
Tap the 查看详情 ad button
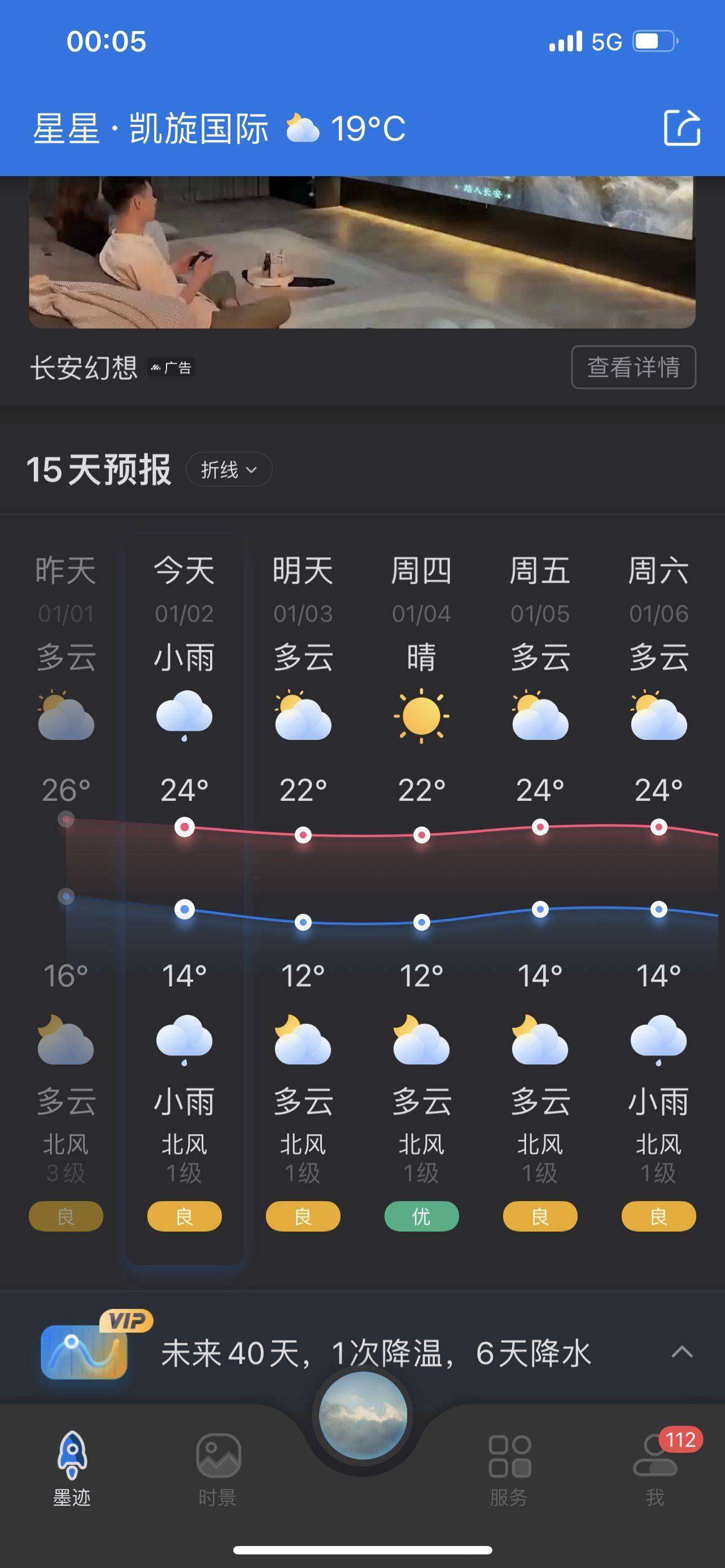coord(633,366)
